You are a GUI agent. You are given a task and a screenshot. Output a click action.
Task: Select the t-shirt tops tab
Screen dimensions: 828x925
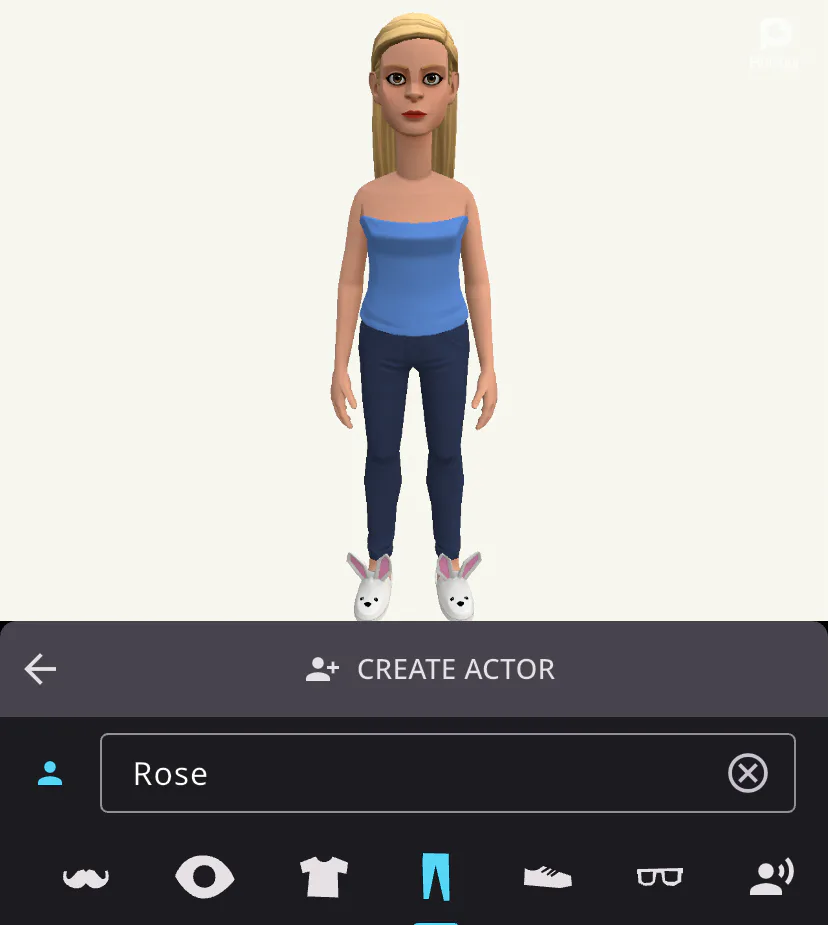324,877
